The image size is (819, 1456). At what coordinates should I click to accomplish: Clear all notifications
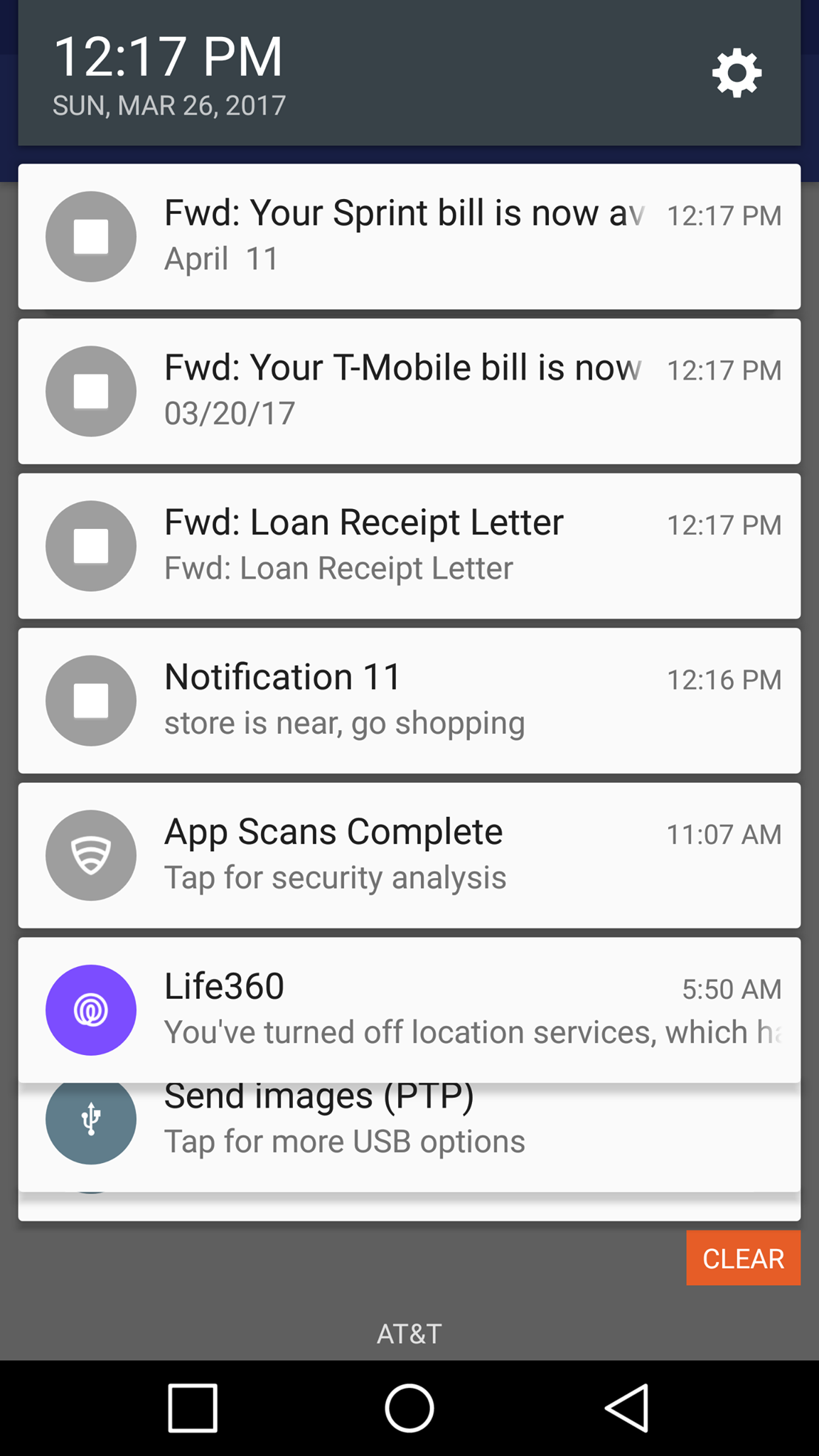pos(742,1258)
